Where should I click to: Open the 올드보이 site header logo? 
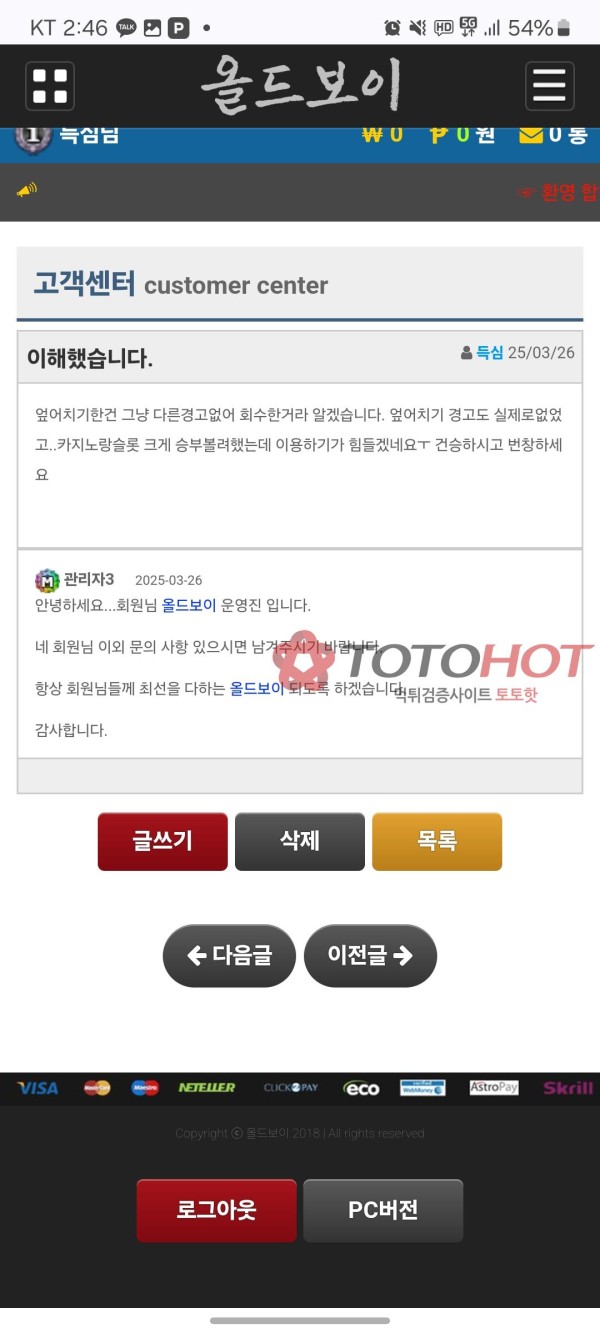300,84
